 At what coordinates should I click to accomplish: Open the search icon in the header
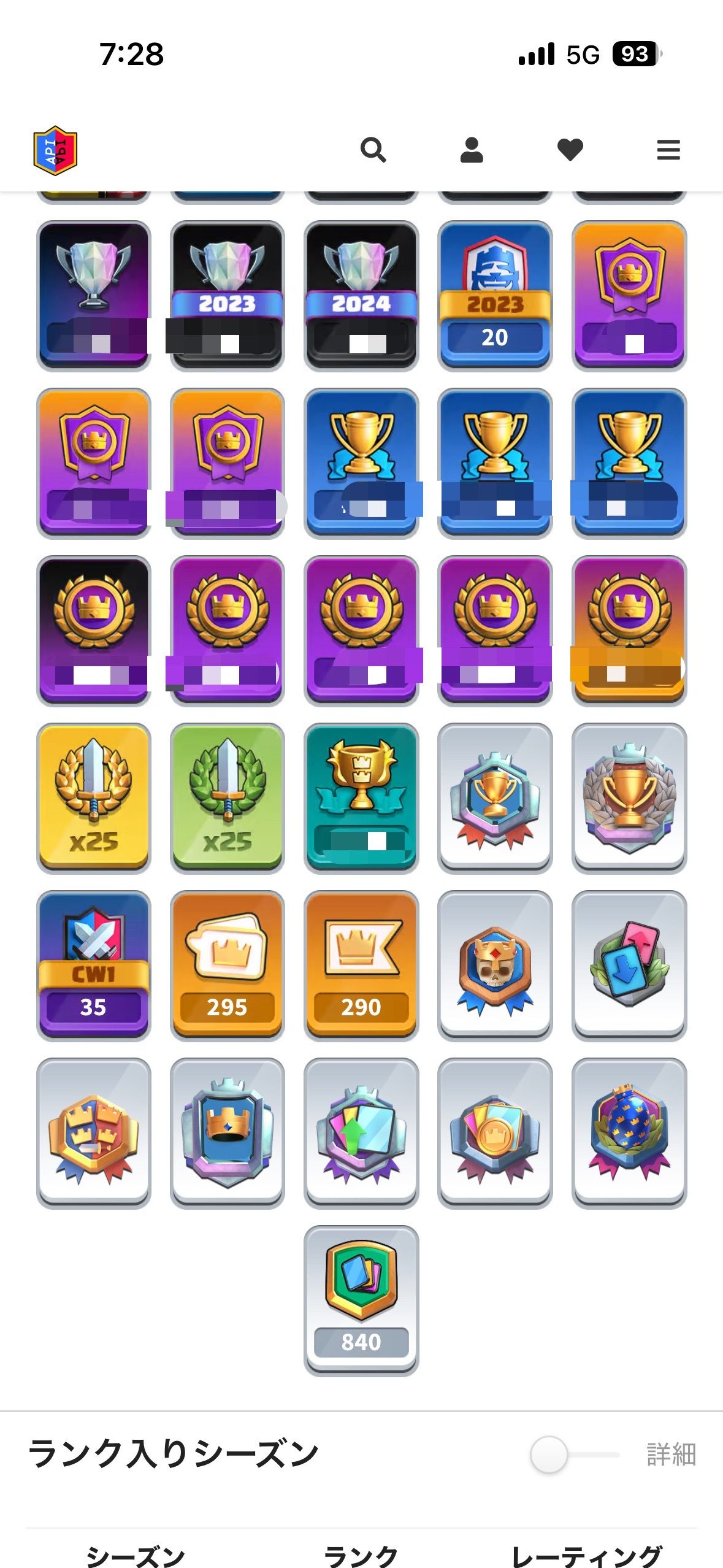(x=373, y=150)
